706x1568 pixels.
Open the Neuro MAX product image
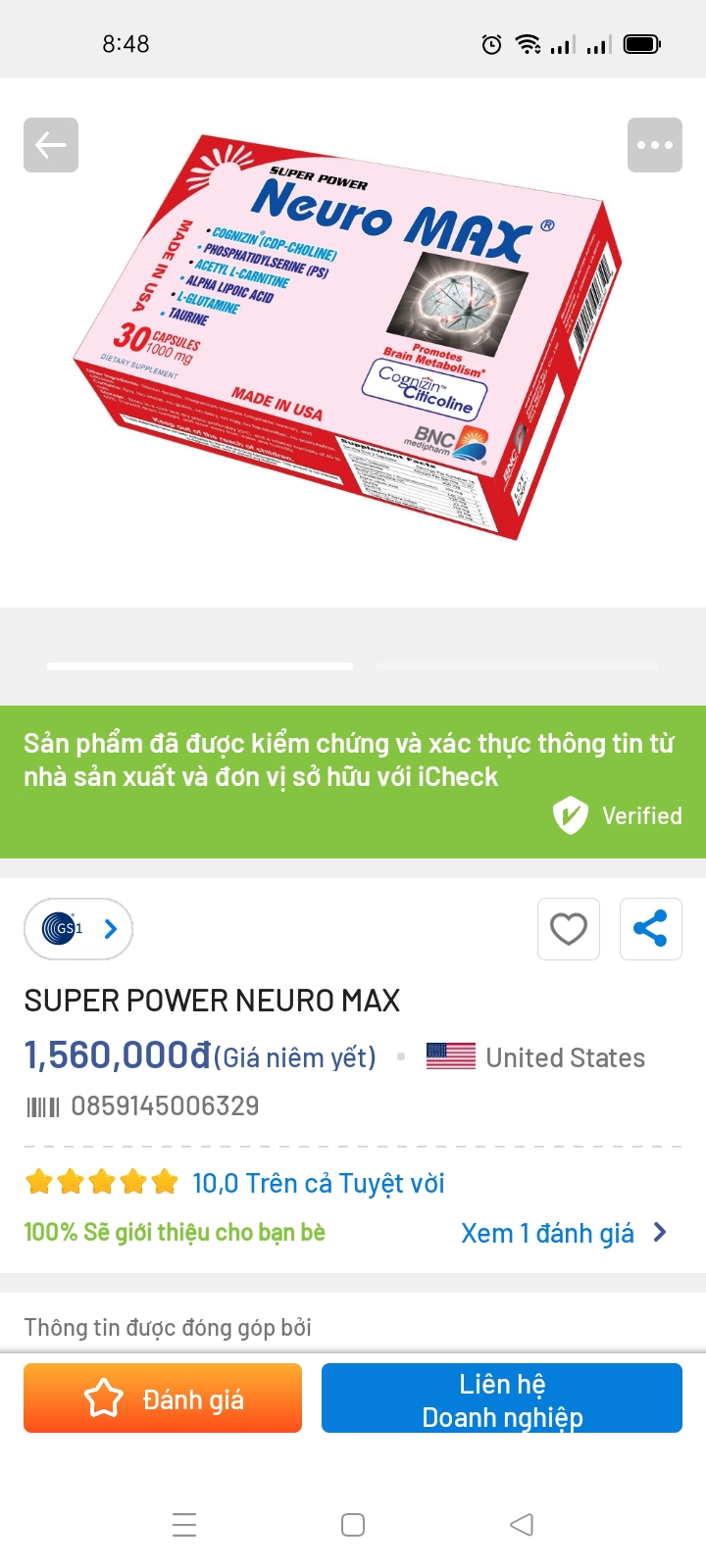(x=353, y=338)
